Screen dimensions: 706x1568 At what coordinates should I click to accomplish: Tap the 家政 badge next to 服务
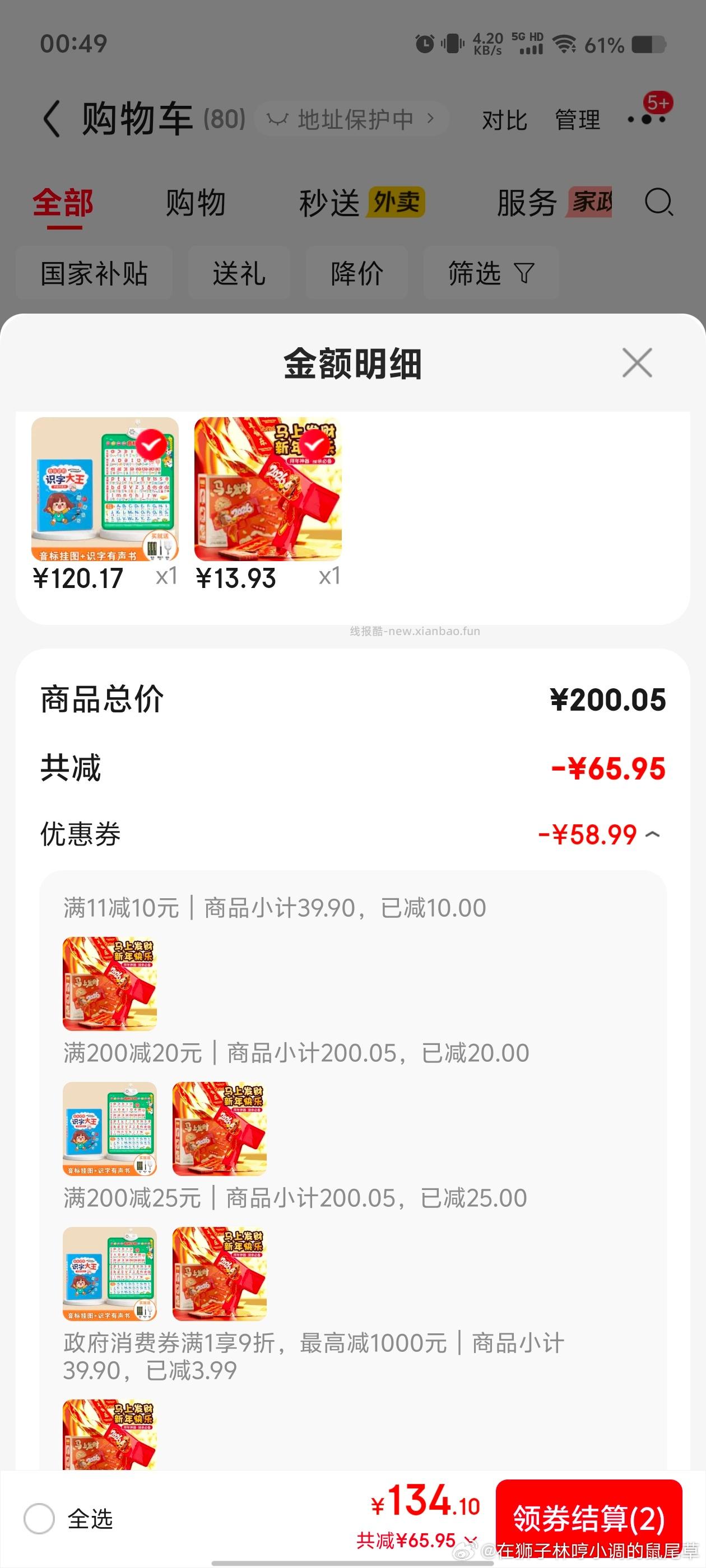click(x=592, y=201)
